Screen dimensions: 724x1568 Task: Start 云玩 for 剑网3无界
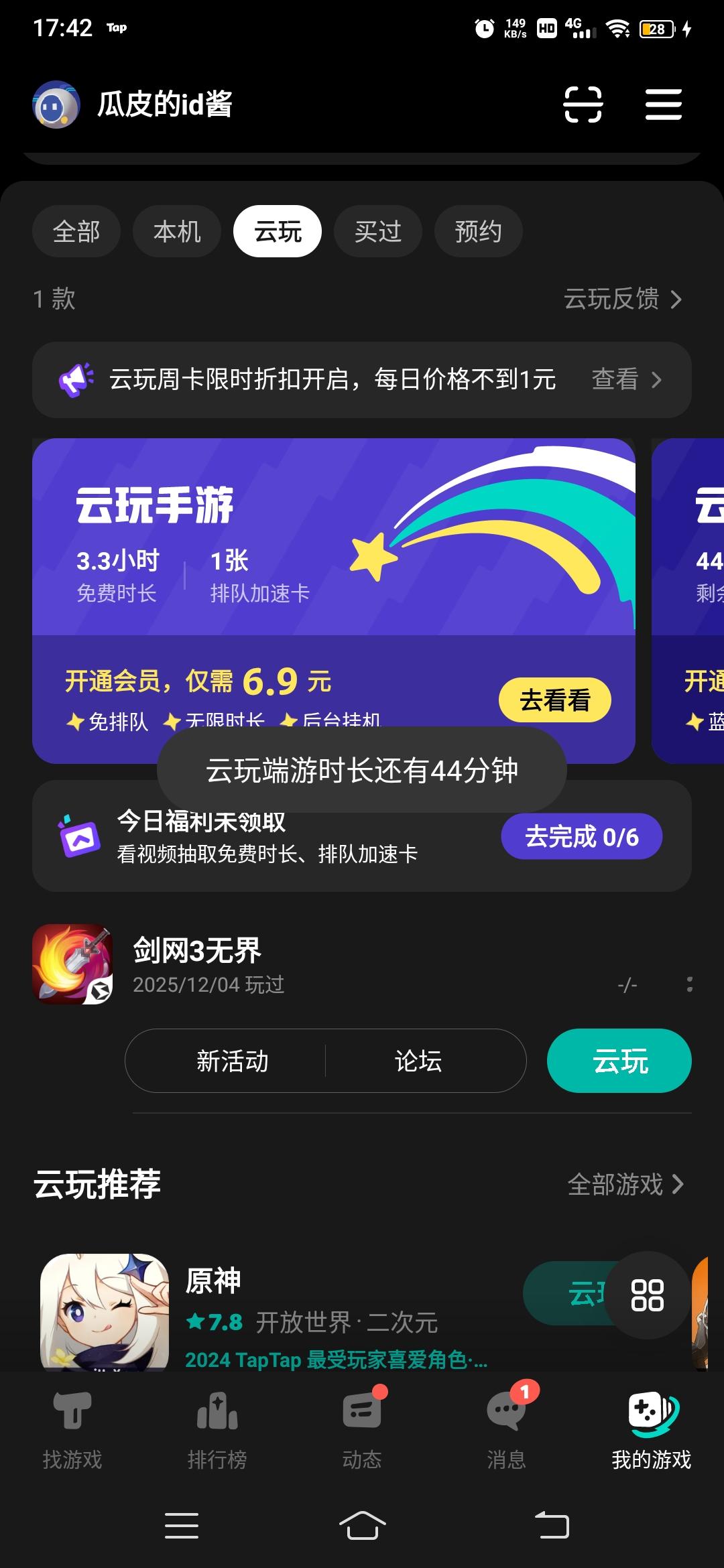(x=619, y=1061)
